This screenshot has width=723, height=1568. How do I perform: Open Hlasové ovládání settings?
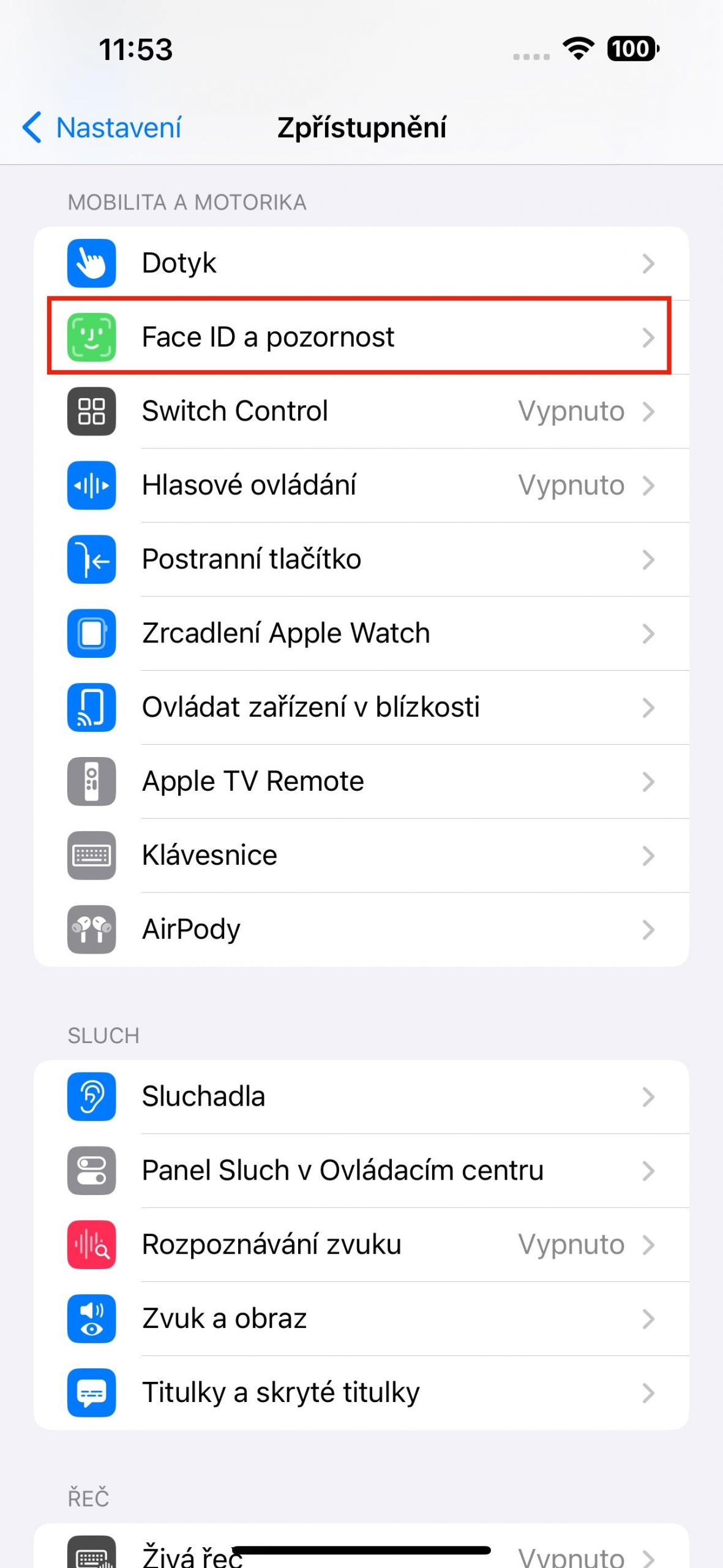tap(361, 485)
